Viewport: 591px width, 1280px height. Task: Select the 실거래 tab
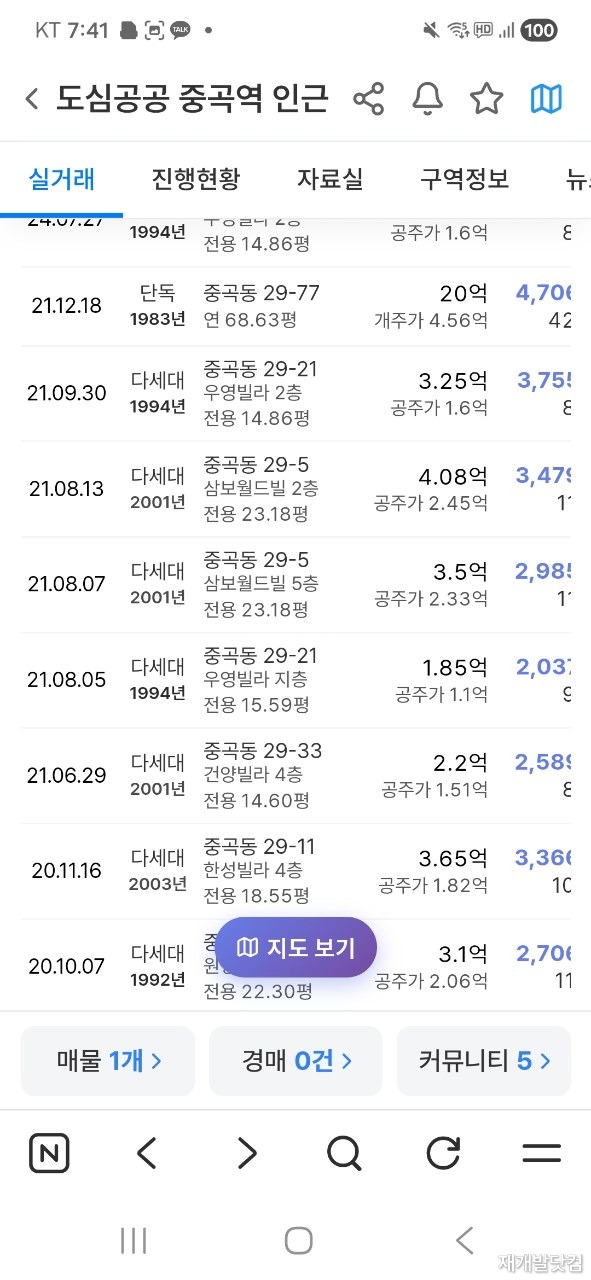pyautogui.click(x=62, y=179)
